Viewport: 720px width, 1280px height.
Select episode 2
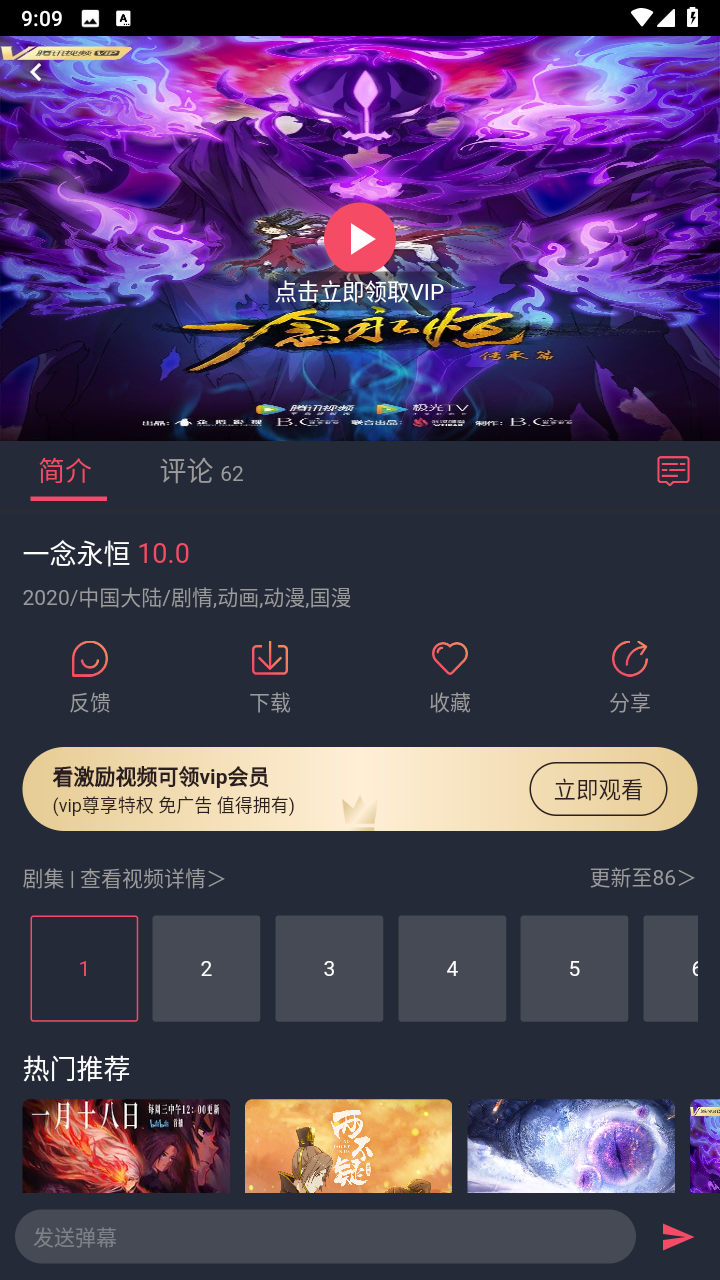(206, 968)
